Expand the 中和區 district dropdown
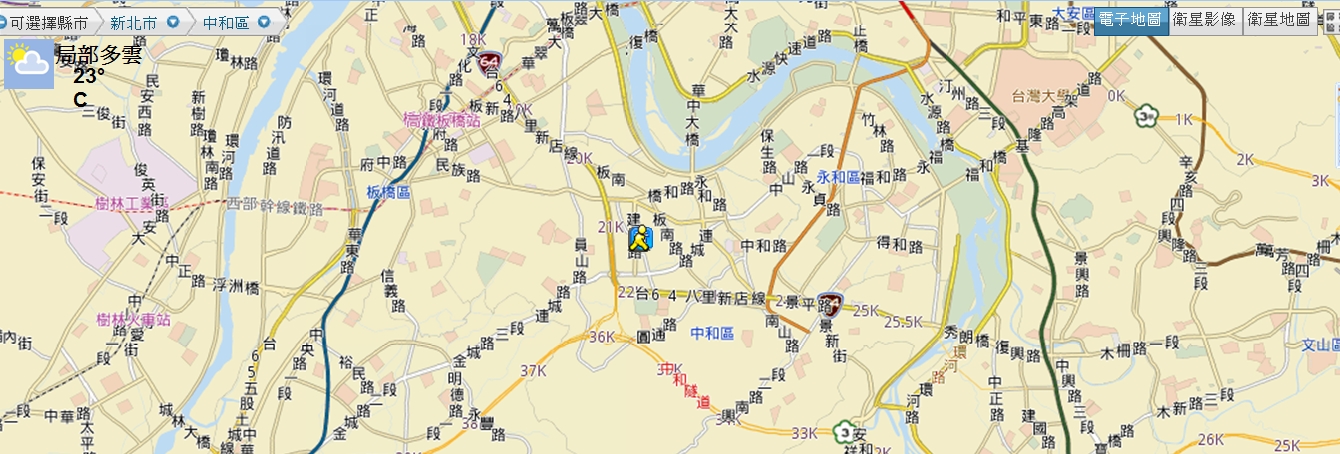The width and height of the screenshot is (1340, 454). pyautogui.click(x=264, y=21)
